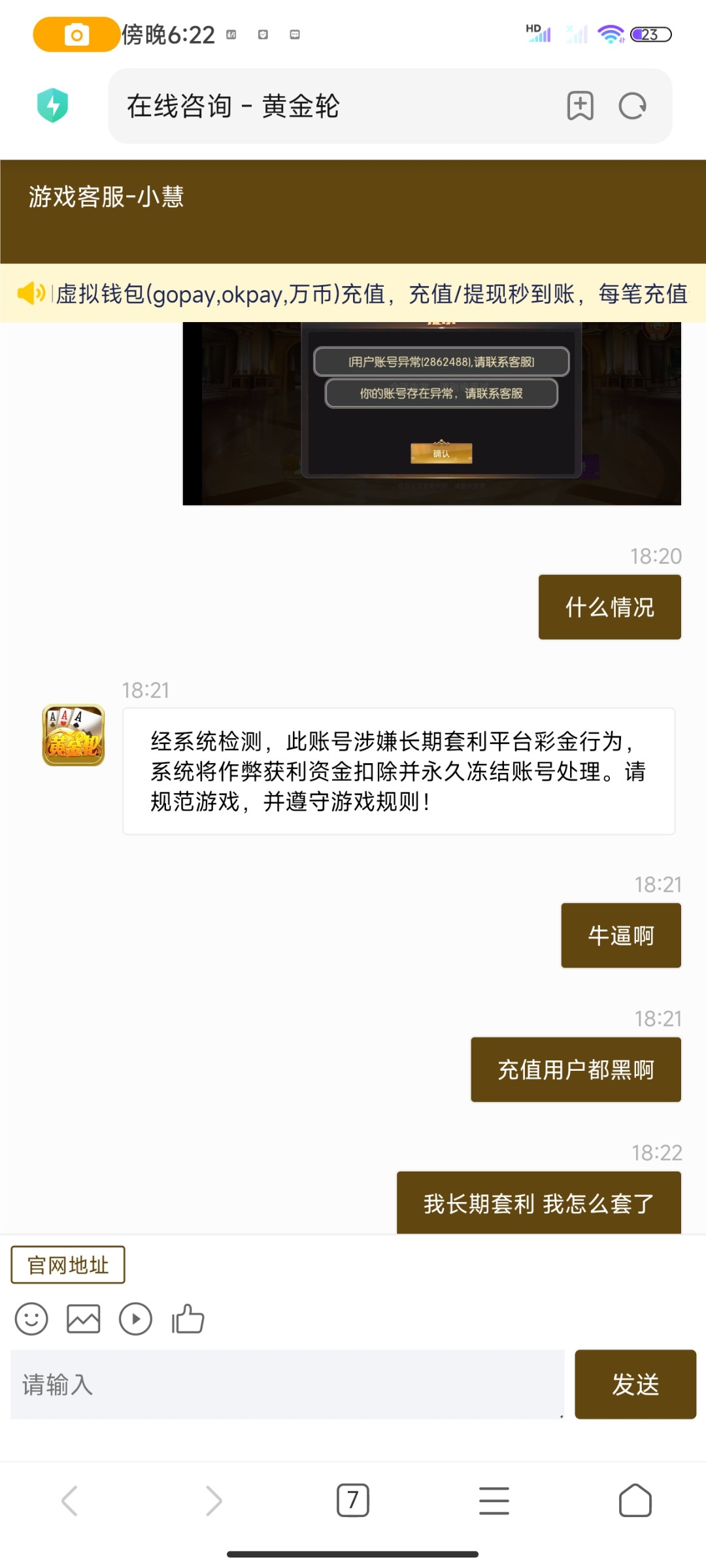Image resolution: width=706 pixels, height=1568 pixels.
Task: Tap the 官网地址 button
Action: pos(68,1265)
